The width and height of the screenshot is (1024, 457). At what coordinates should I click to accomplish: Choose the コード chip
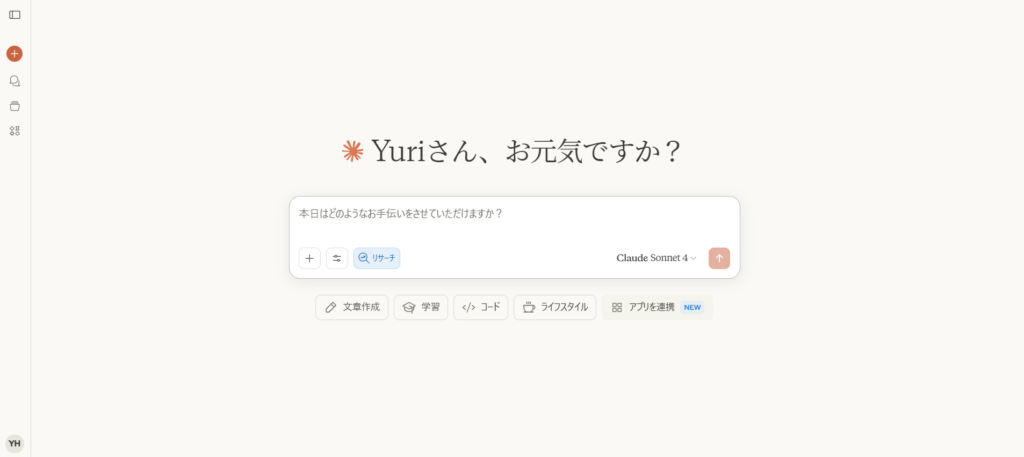pos(481,307)
